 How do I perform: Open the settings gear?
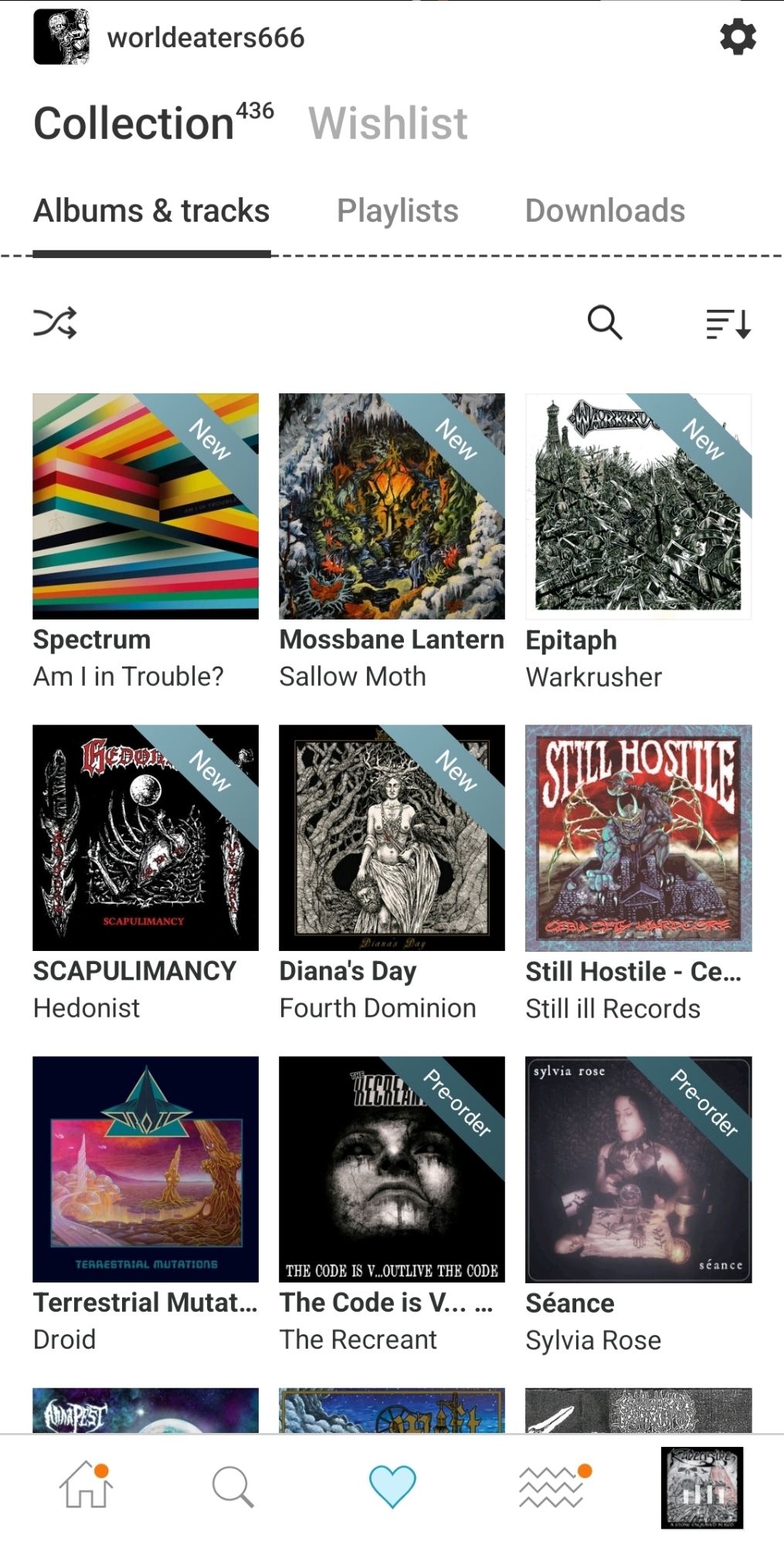coord(738,37)
